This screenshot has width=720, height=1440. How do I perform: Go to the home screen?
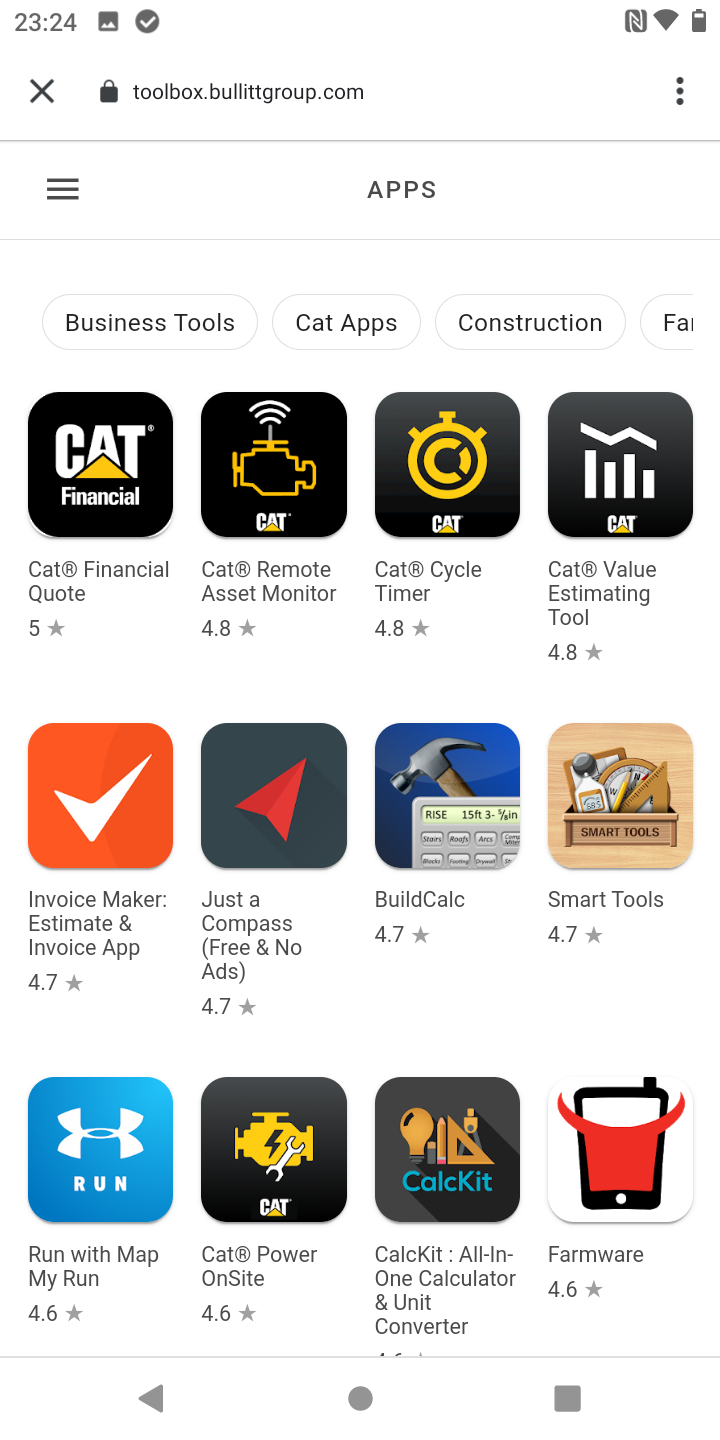[360, 1398]
